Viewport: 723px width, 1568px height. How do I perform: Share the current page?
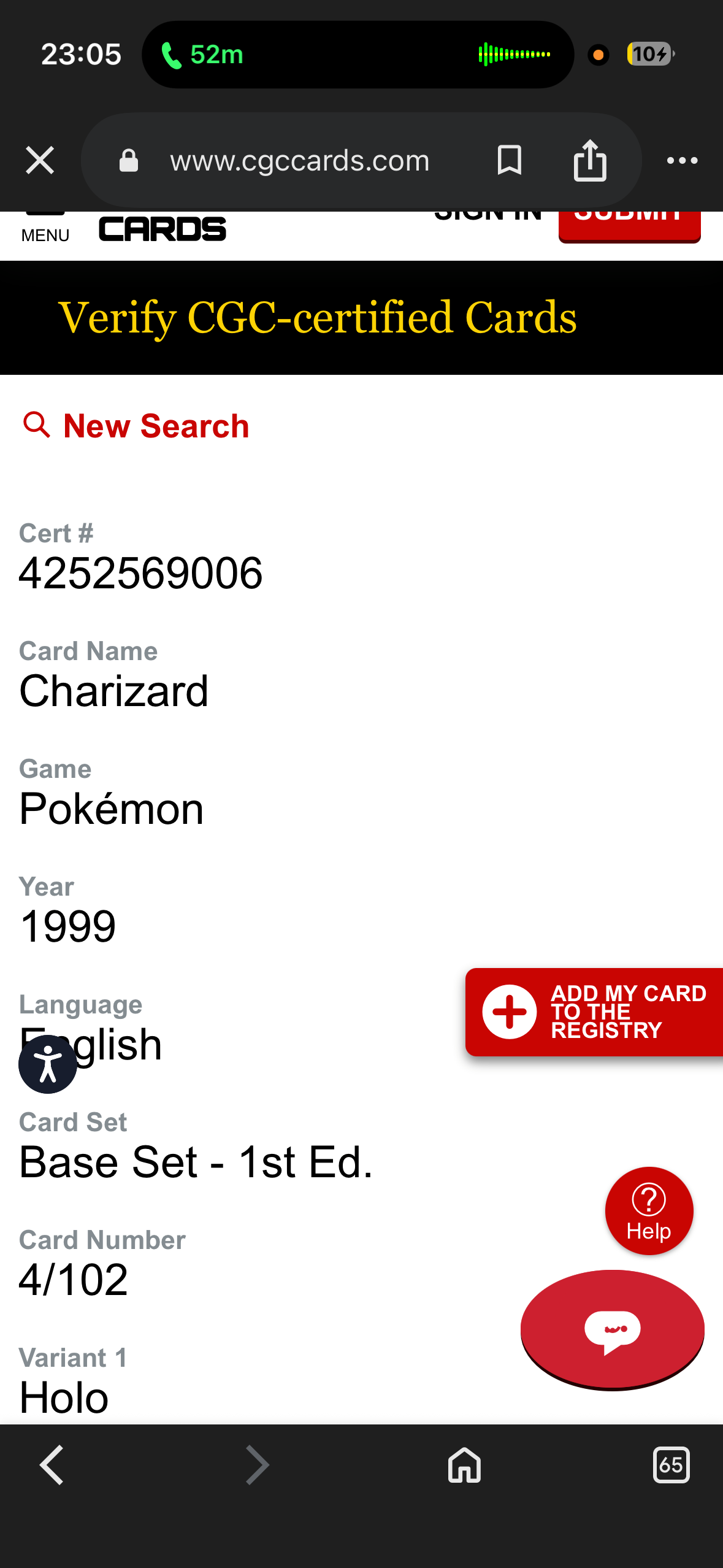click(x=590, y=160)
